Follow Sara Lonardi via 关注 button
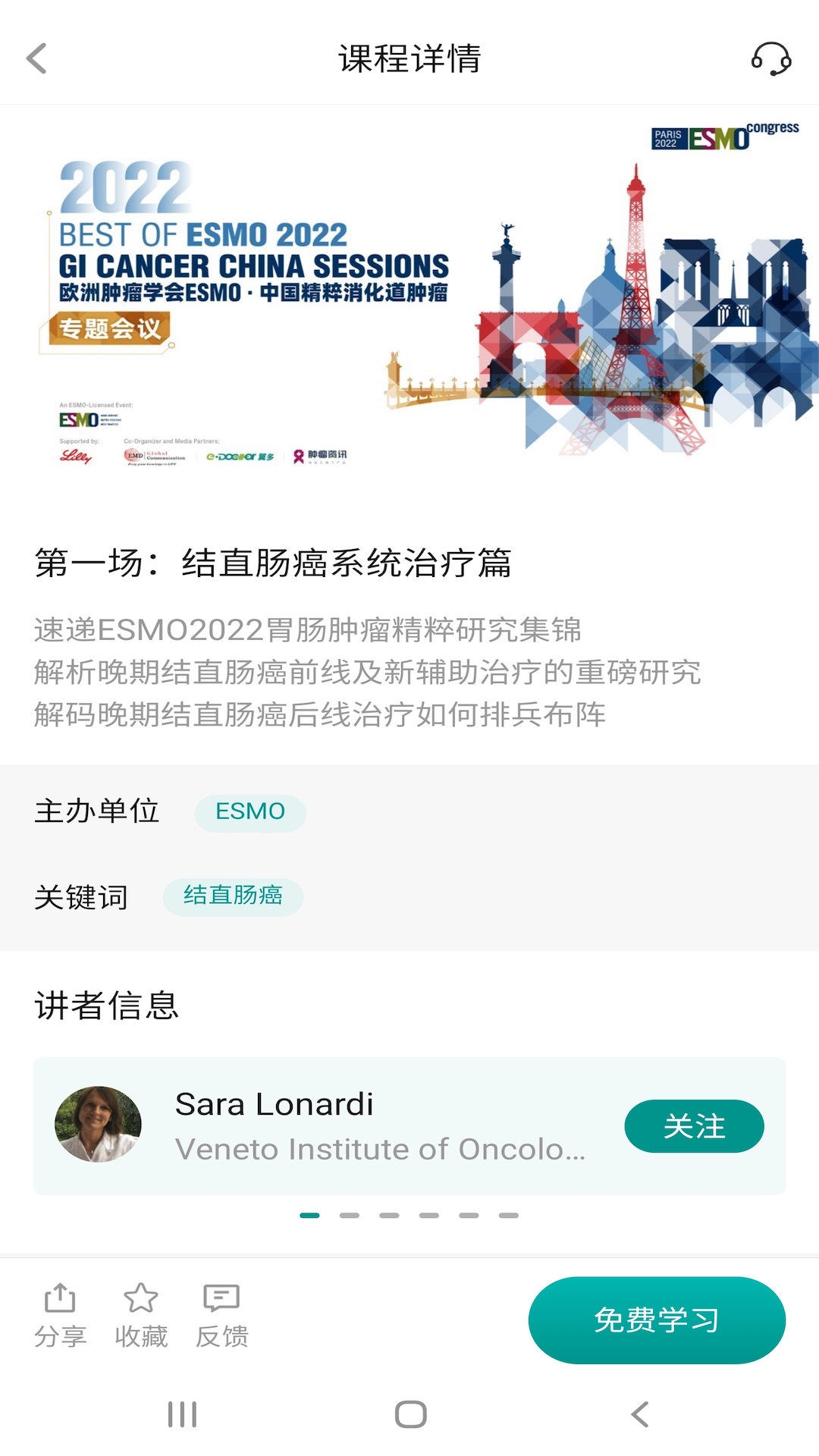This screenshot has width=819, height=1456. click(695, 1126)
